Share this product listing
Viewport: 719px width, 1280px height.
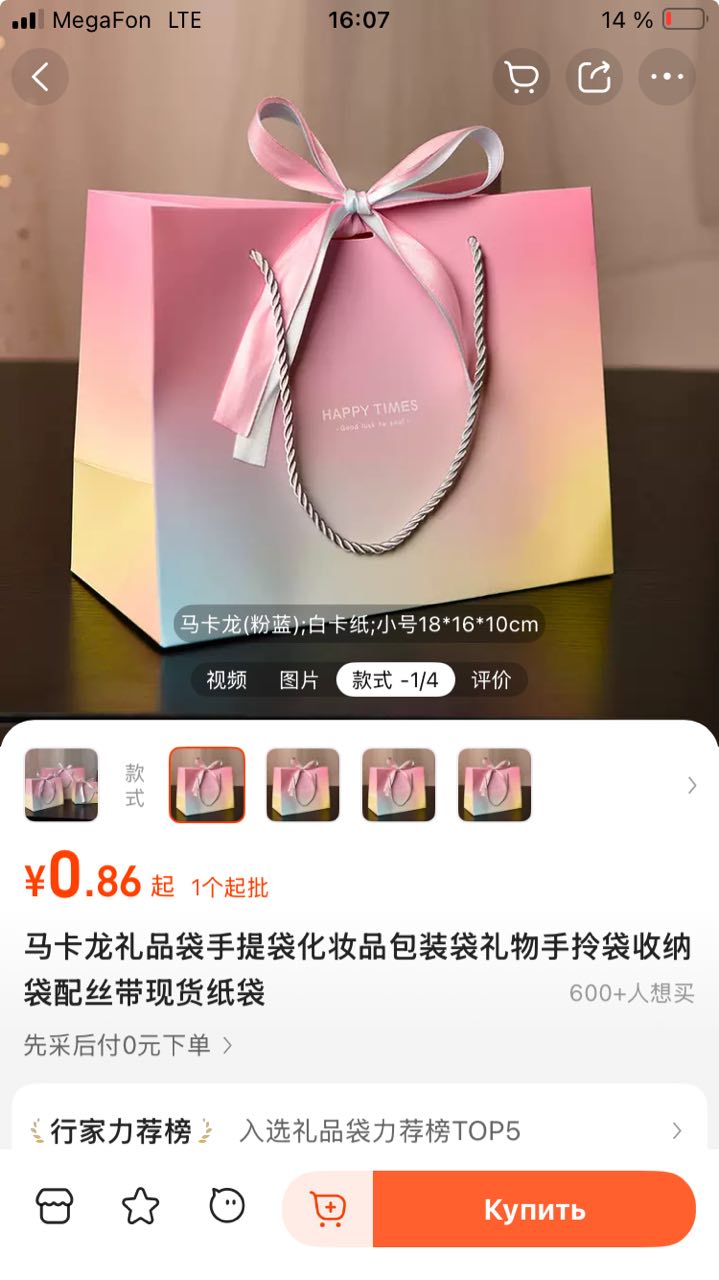(594, 77)
